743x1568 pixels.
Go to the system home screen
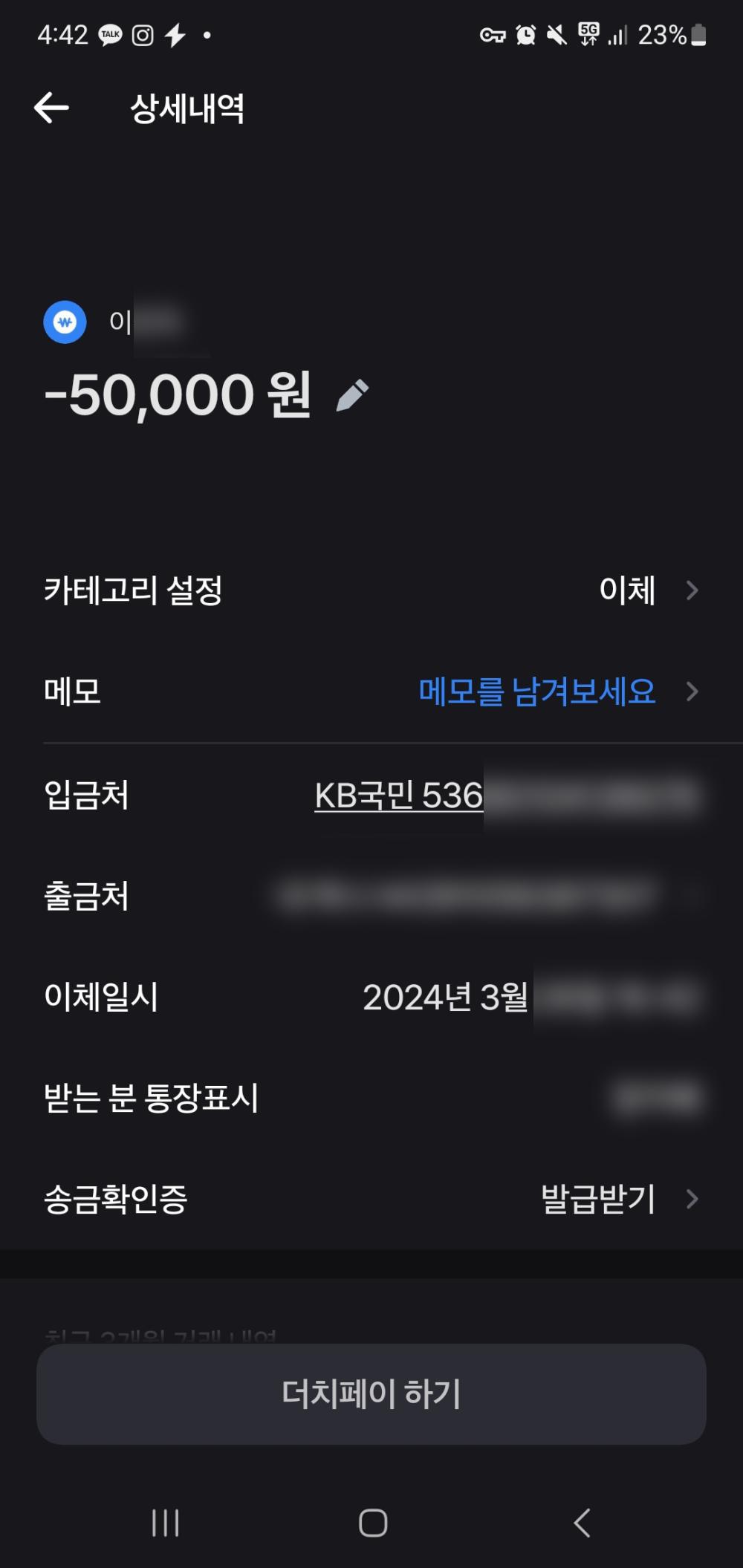click(372, 1523)
